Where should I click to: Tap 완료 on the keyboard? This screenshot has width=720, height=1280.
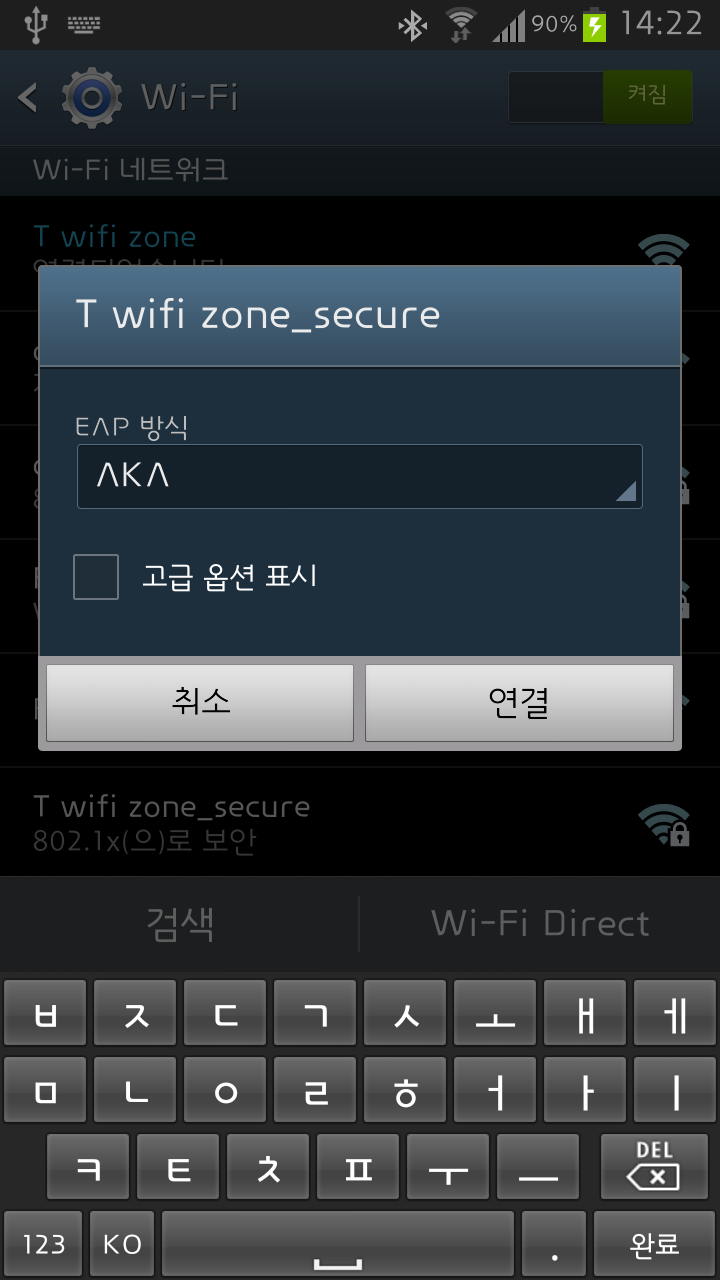click(x=654, y=1244)
